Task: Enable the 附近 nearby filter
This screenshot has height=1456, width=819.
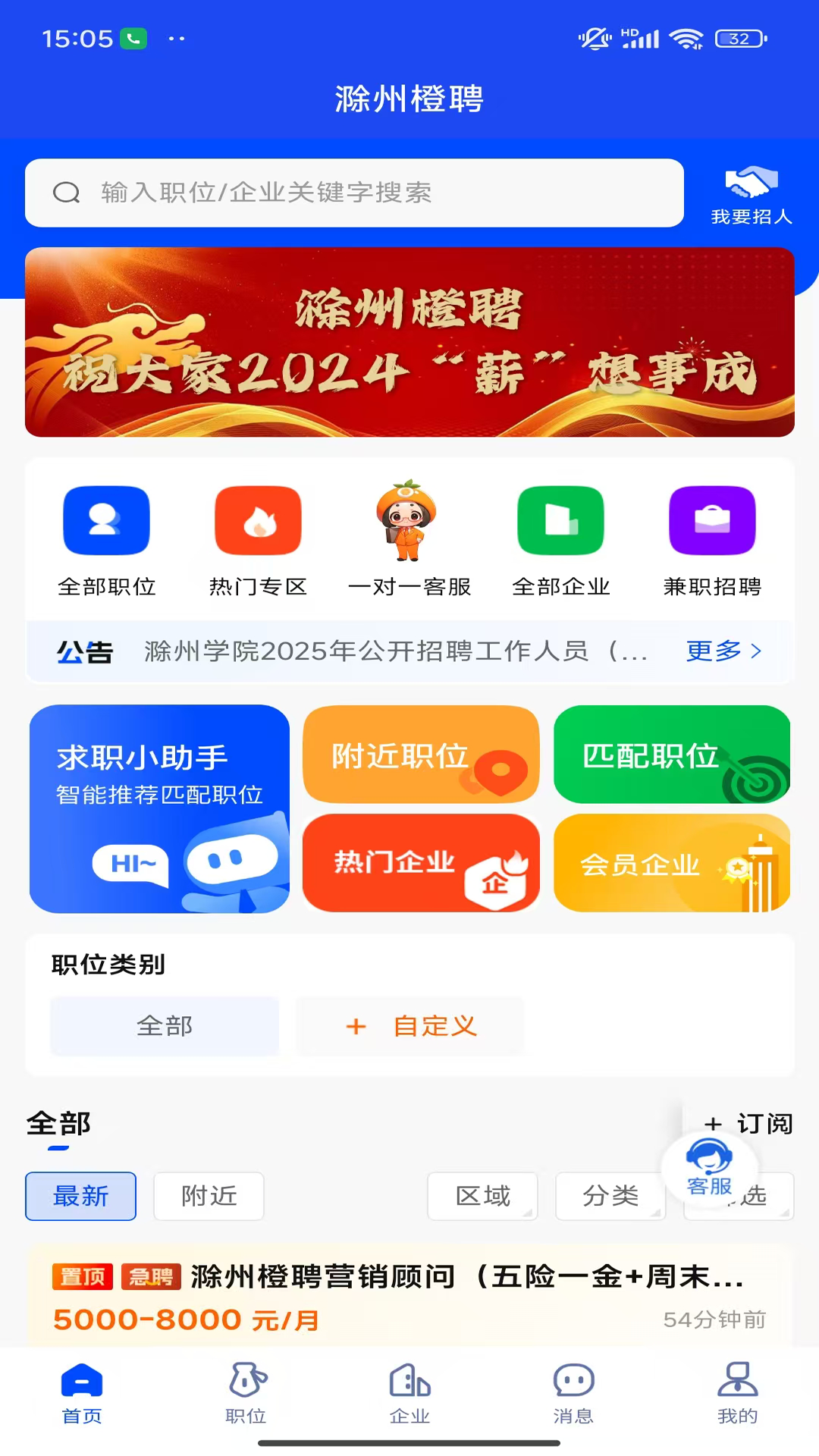Action: pos(209,1197)
